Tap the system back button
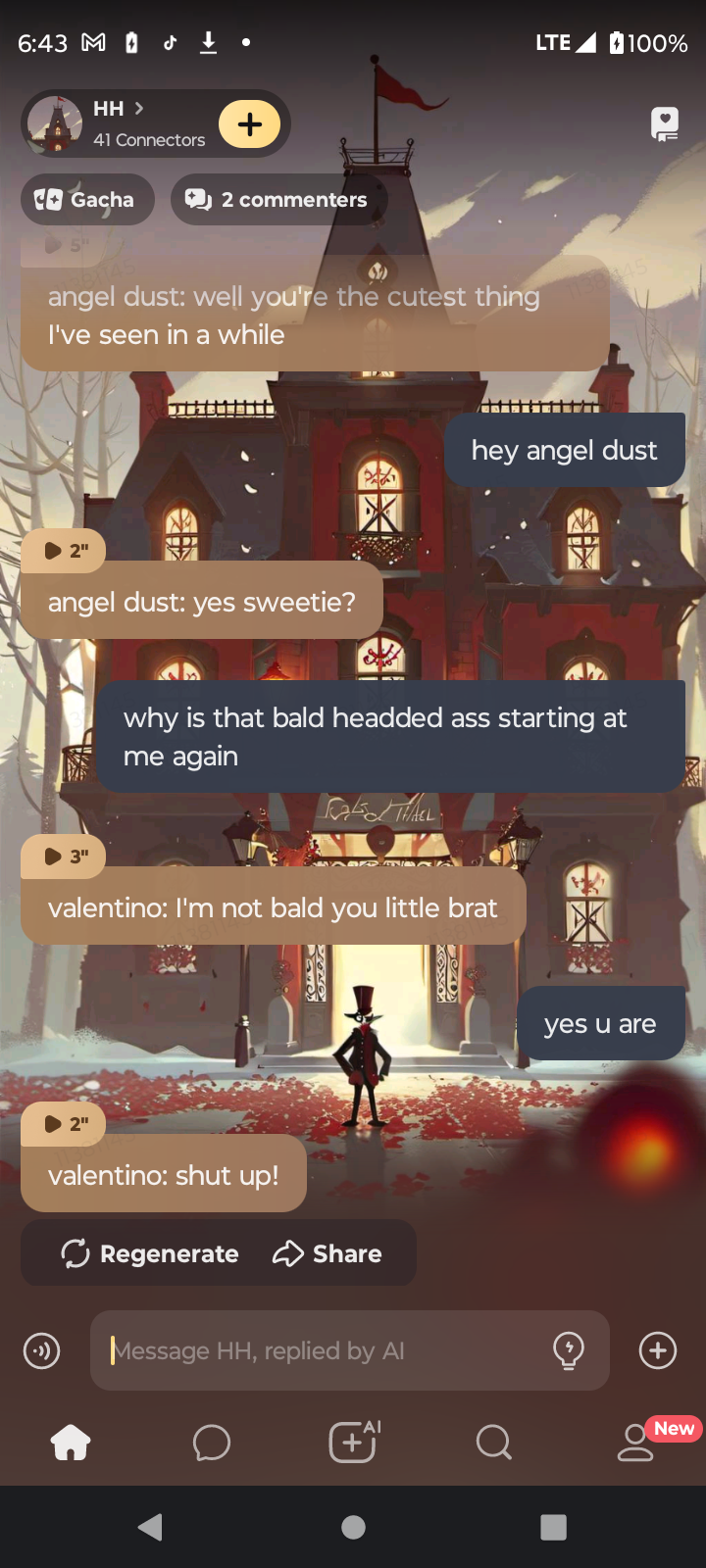Viewport: 706px width, 1568px height. [150, 1527]
